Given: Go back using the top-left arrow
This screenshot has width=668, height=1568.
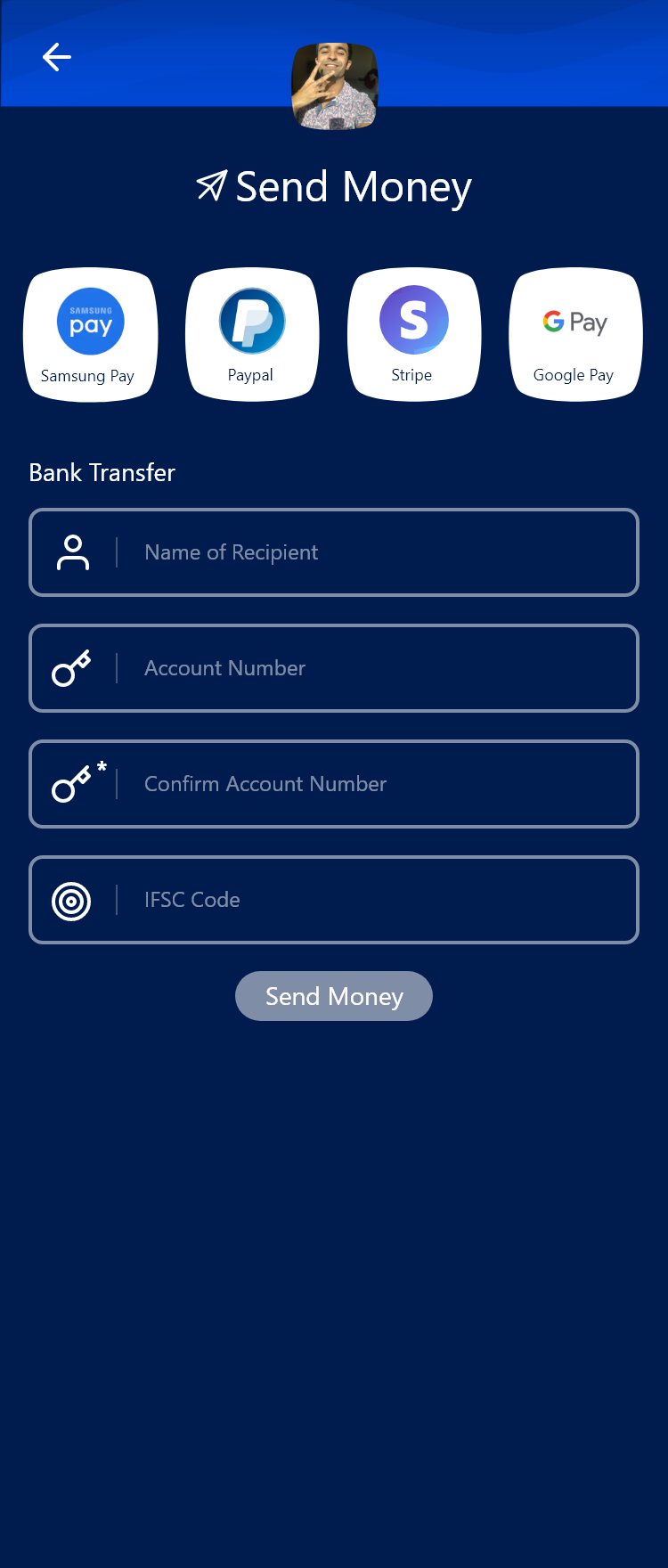Looking at the screenshot, I should pos(56,57).
